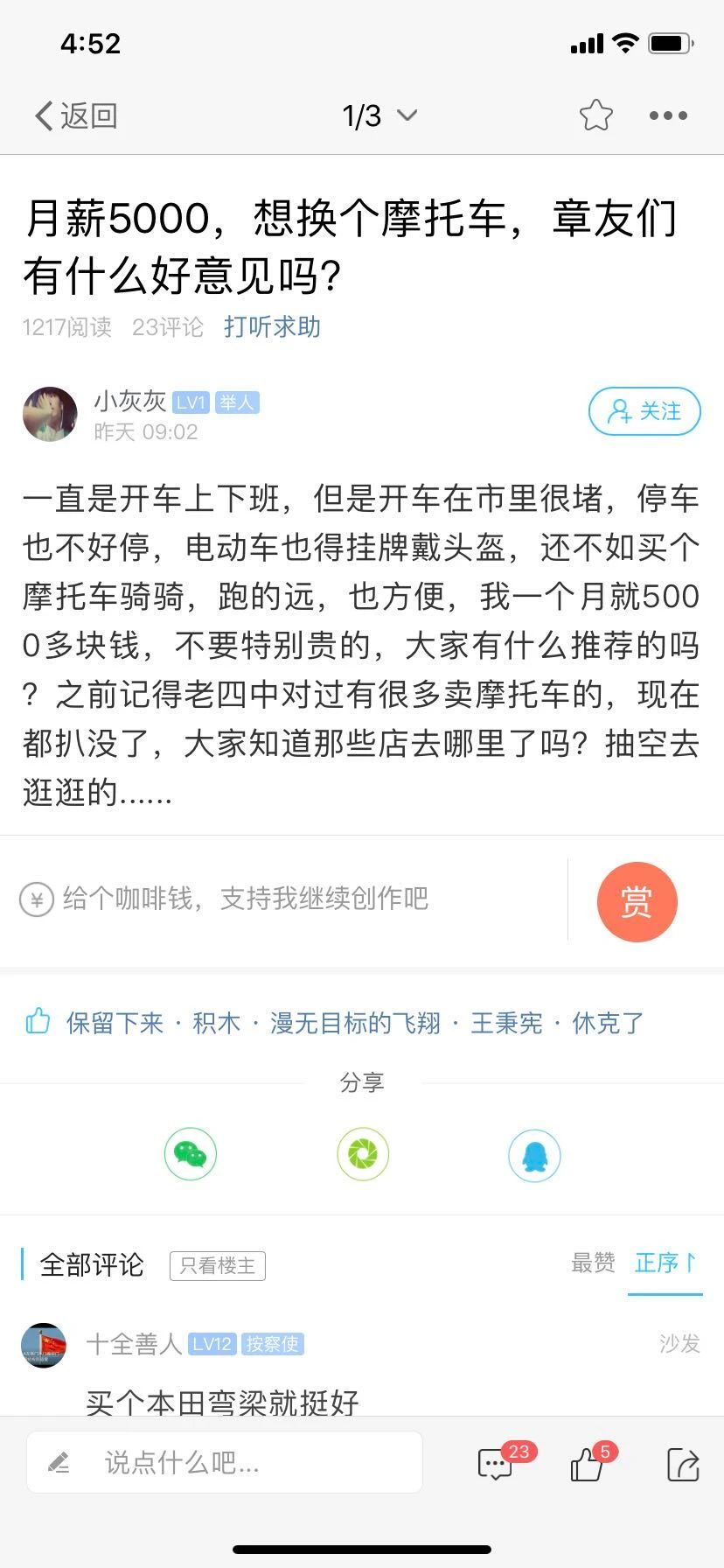724x1568 pixels.
Task: Open the 1/3 page selector dropdown
Action: pyautogui.click(x=379, y=115)
